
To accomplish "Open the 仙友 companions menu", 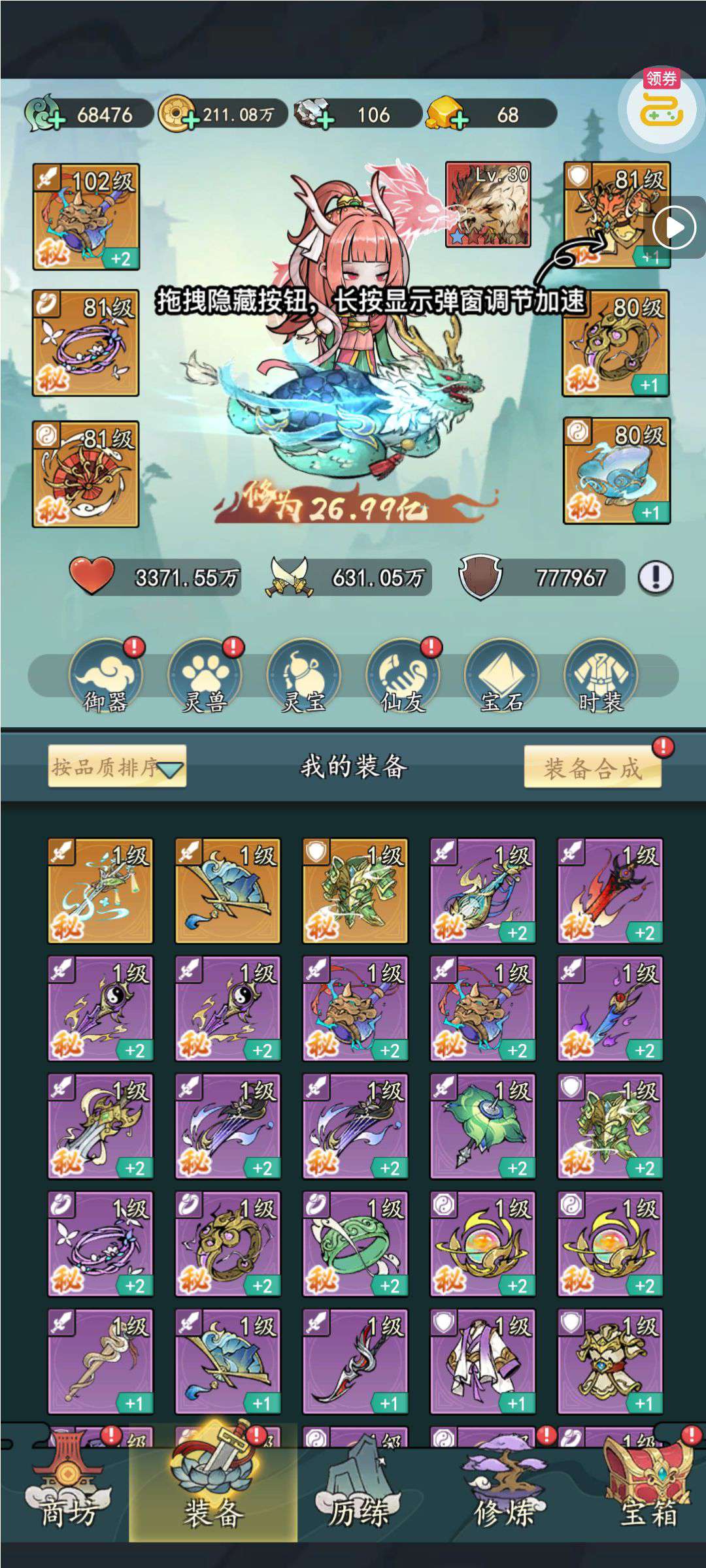I will pyautogui.click(x=403, y=676).
